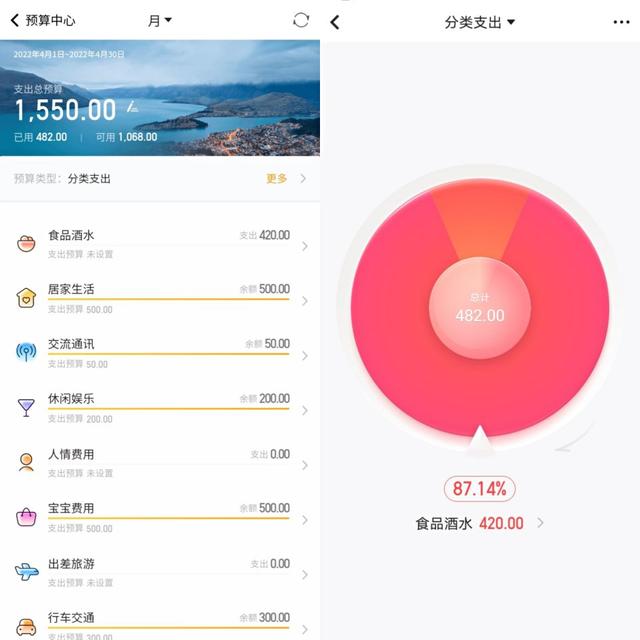This screenshot has height=640, width=640.
Task: Go back from the 预算中心 page
Action: pyautogui.click(x=15, y=20)
